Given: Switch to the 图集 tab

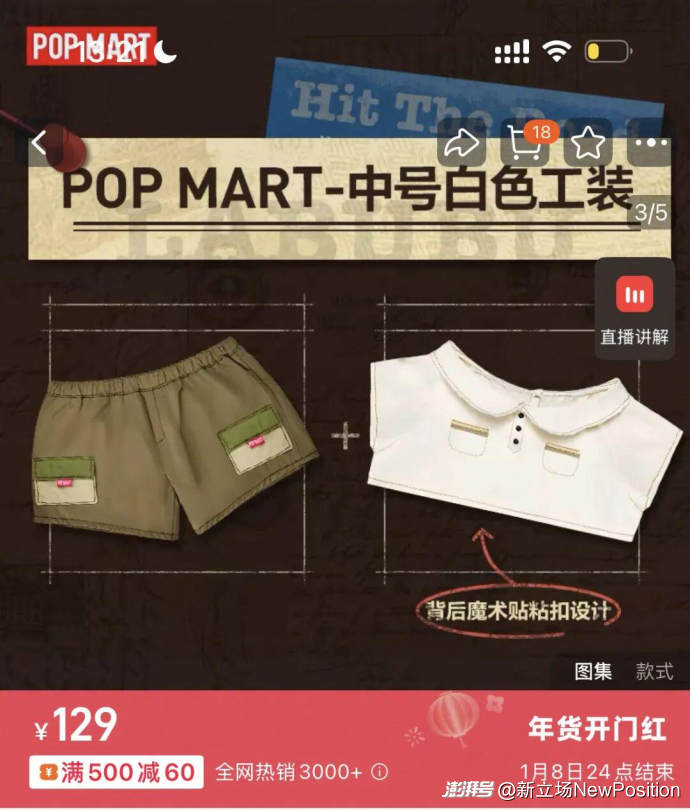Looking at the screenshot, I should [593, 671].
